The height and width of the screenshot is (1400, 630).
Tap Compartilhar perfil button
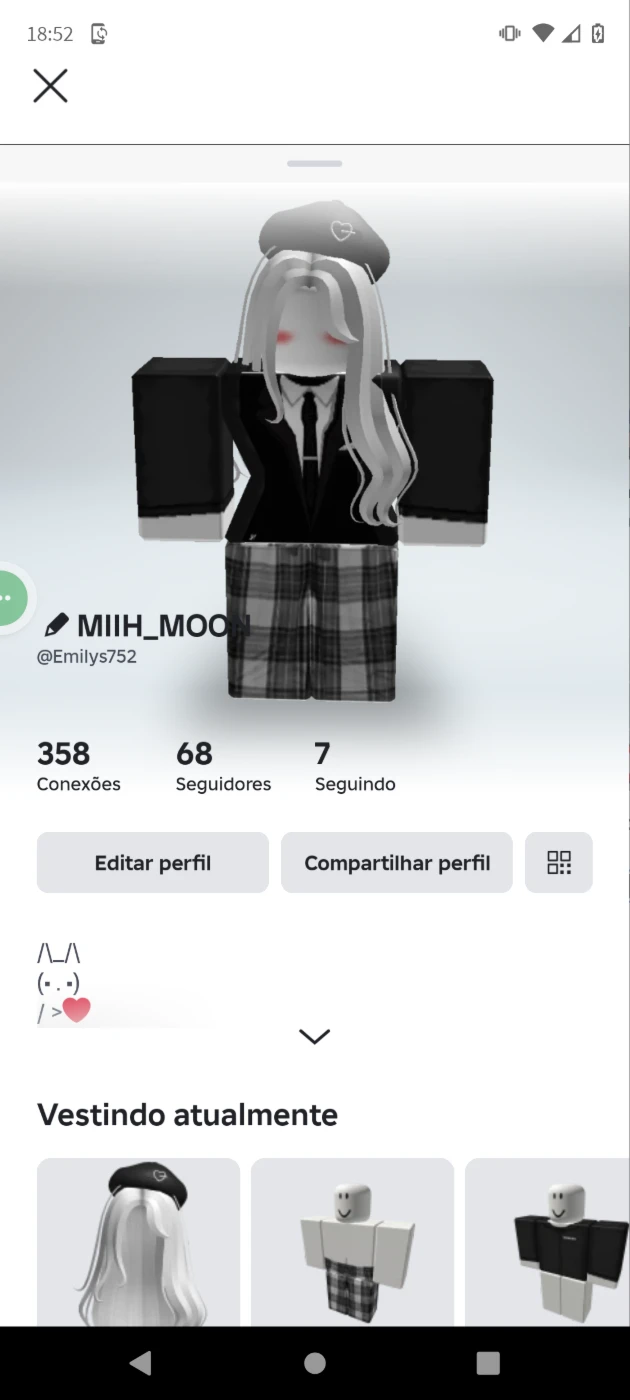(x=397, y=862)
